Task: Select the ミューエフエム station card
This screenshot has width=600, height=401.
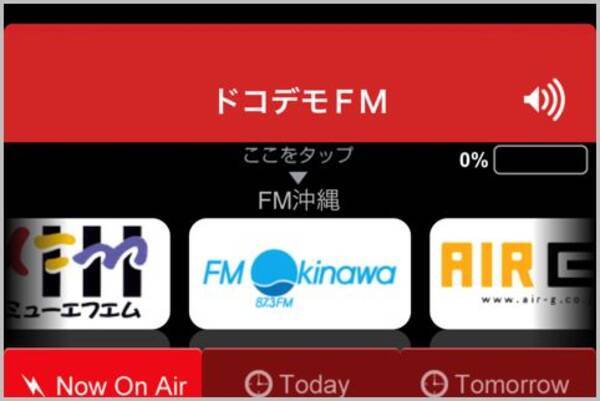Action: tap(88, 274)
